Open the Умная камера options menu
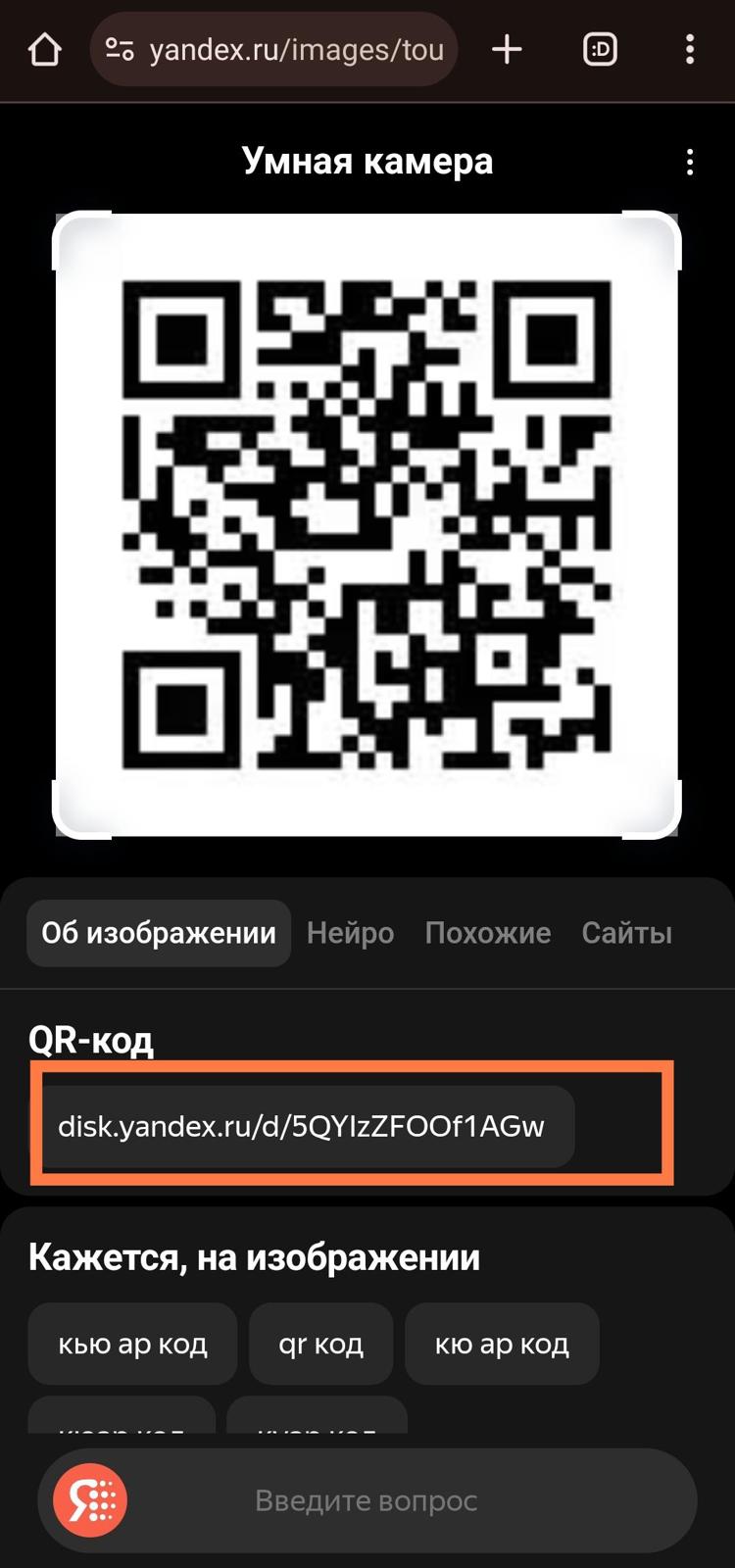 pos(690,162)
